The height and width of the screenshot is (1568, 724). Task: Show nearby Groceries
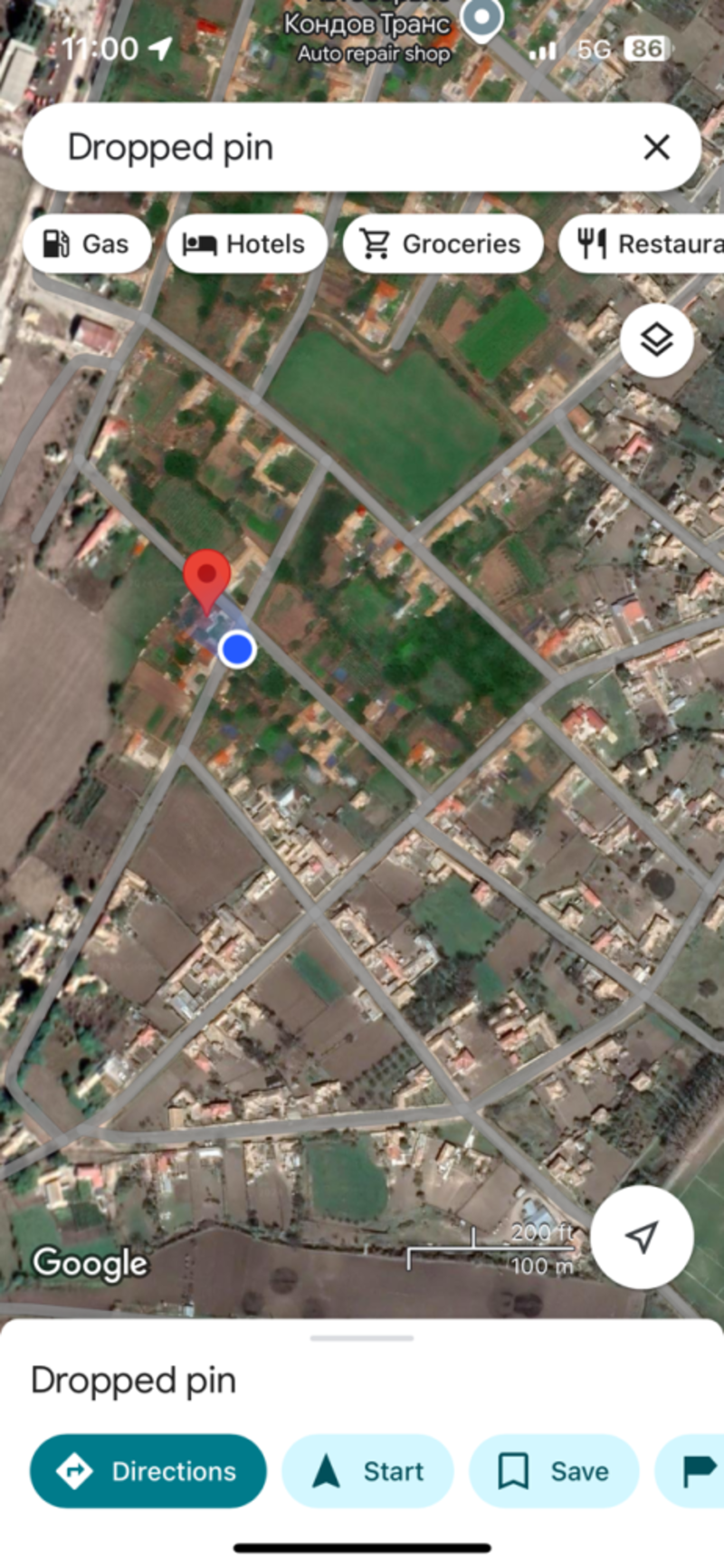click(443, 244)
